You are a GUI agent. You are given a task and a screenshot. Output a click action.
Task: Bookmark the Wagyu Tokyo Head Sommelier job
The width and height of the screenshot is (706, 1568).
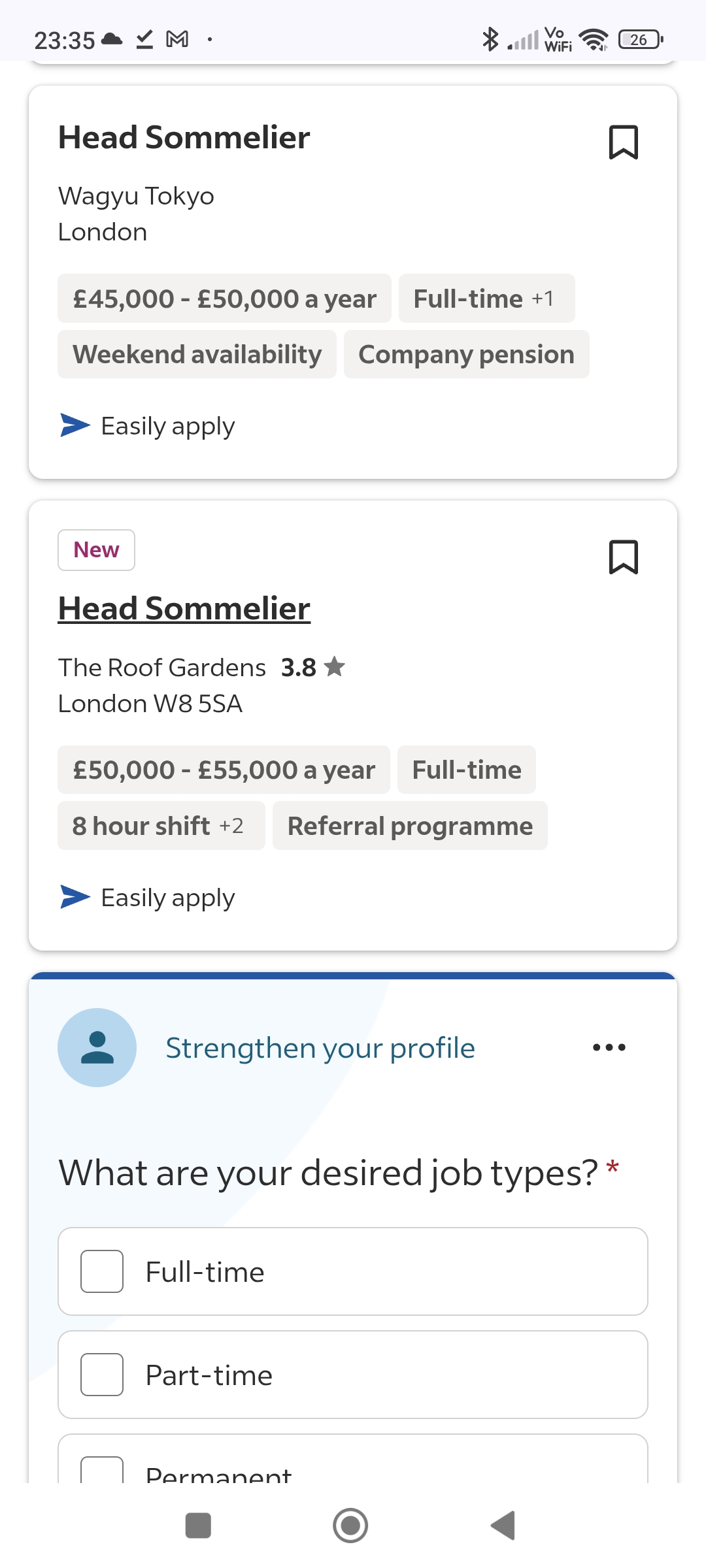click(x=623, y=142)
